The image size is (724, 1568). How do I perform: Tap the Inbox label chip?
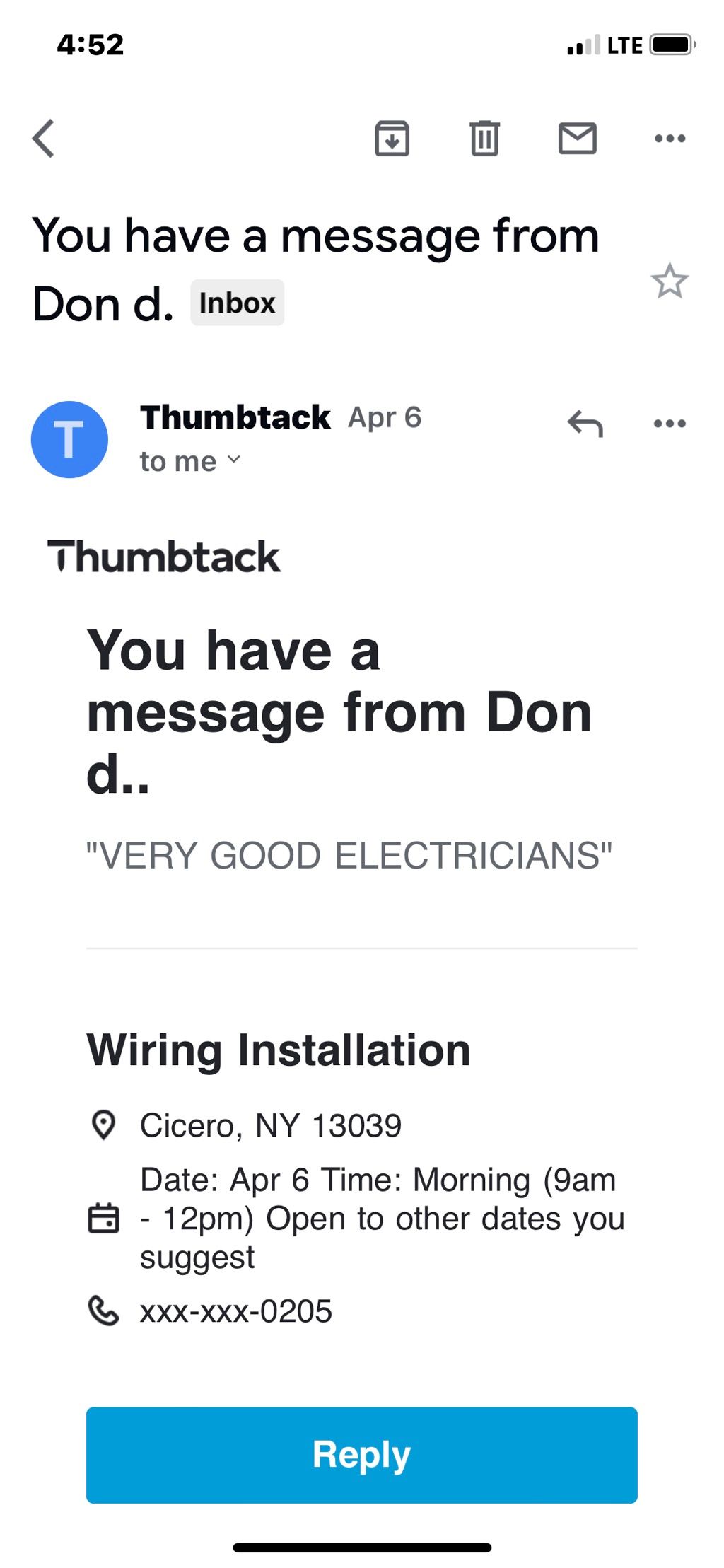pyautogui.click(x=237, y=303)
